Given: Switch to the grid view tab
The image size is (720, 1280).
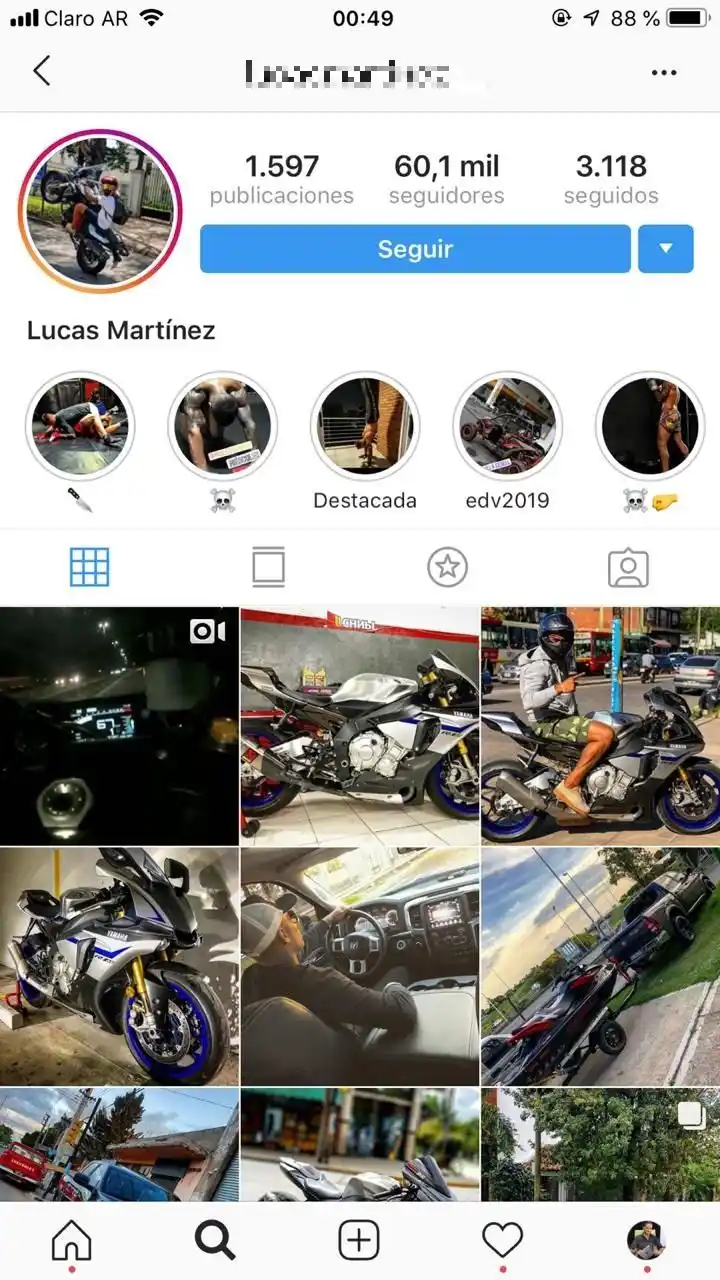Looking at the screenshot, I should pyautogui.click(x=90, y=567).
